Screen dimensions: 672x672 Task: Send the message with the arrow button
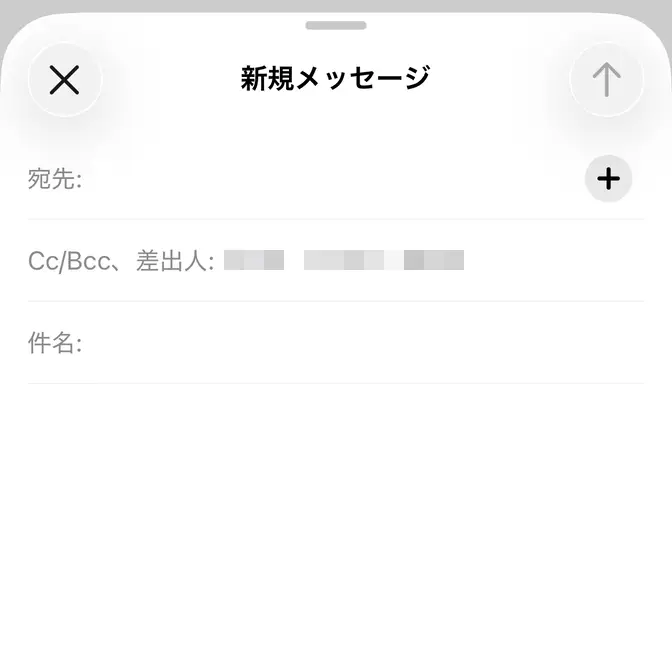click(x=606, y=80)
